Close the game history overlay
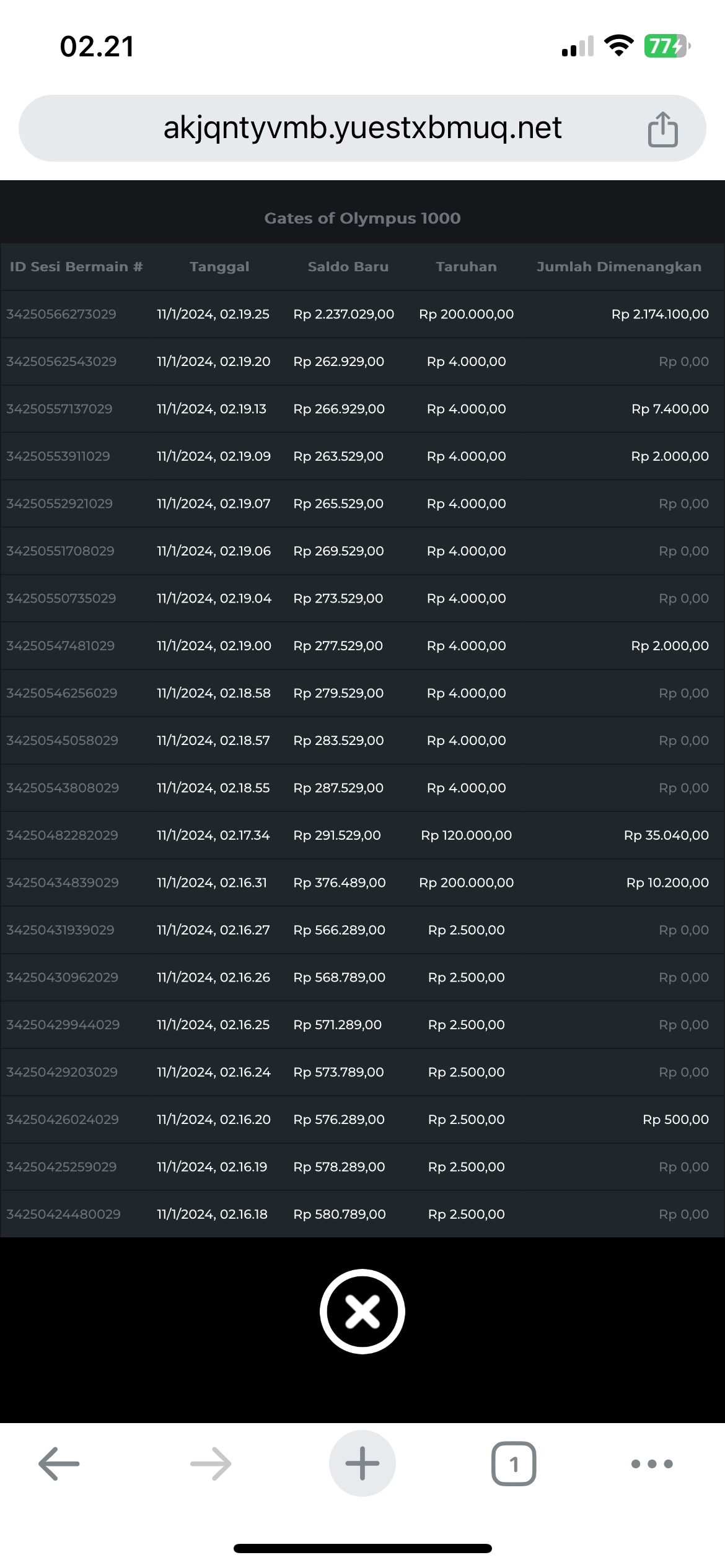This screenshot has width=725, height=1568. click(x=362, y=1312)
